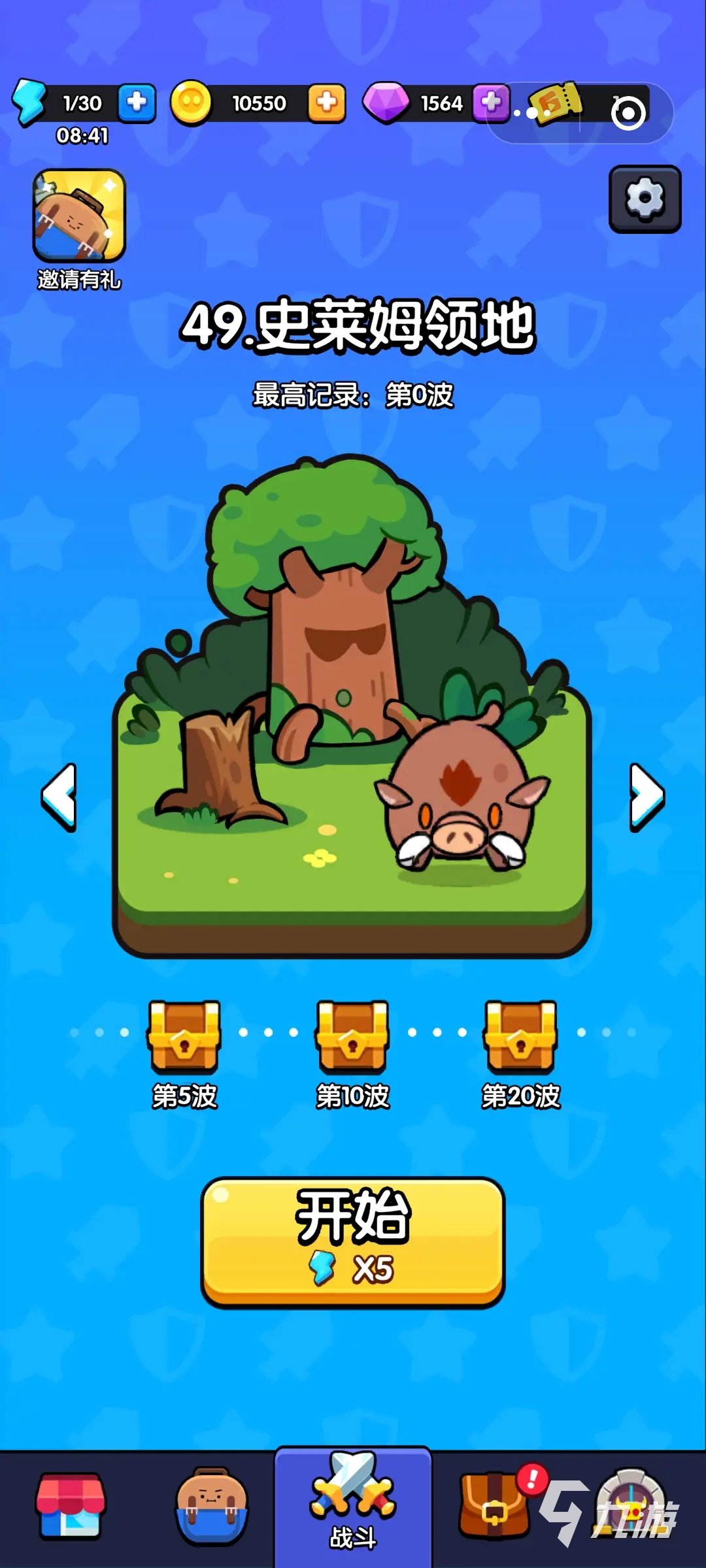The height and width of the screenshot is (1568, 706).
Task: Close the mini program via circle button
Action: point(628,114)
